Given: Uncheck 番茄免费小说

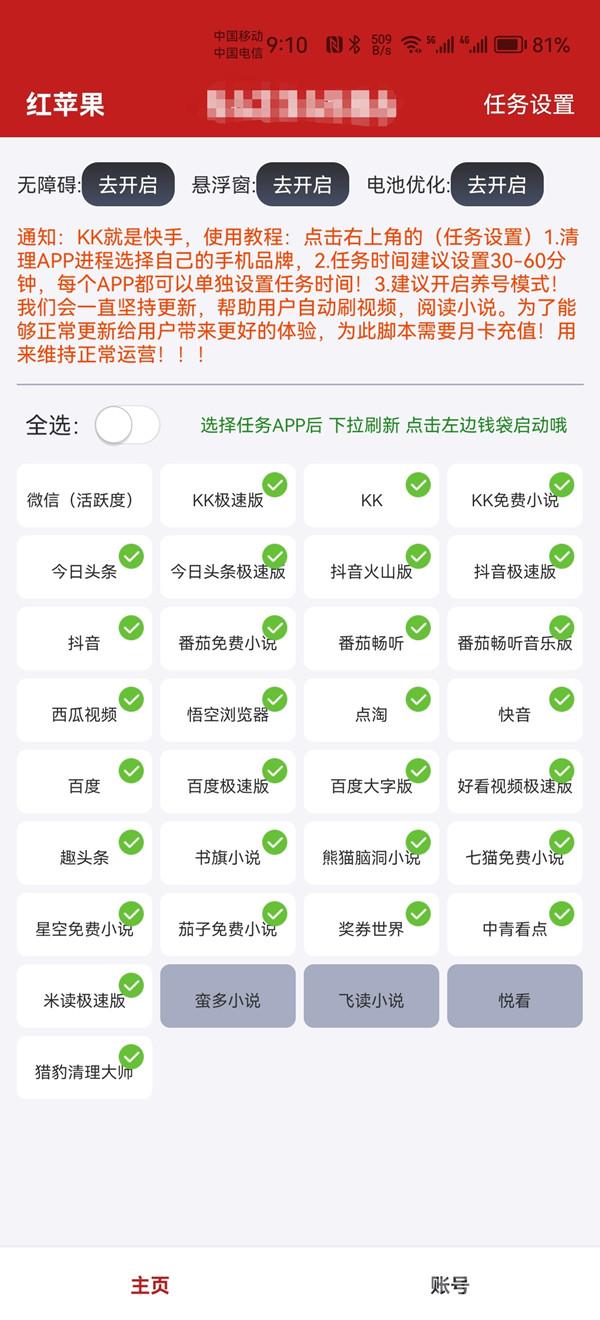Looking at the screenshot, I should [228, 638].
